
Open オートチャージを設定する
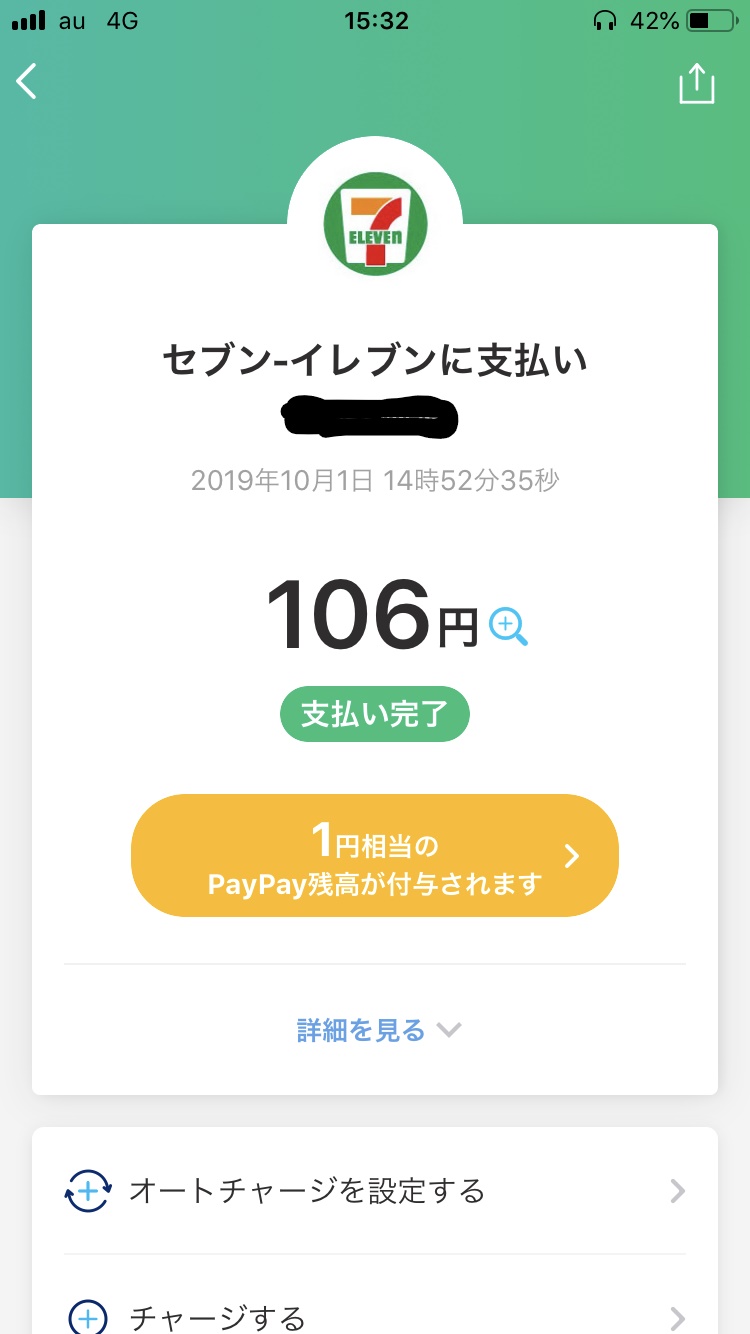pos(375,1191)
